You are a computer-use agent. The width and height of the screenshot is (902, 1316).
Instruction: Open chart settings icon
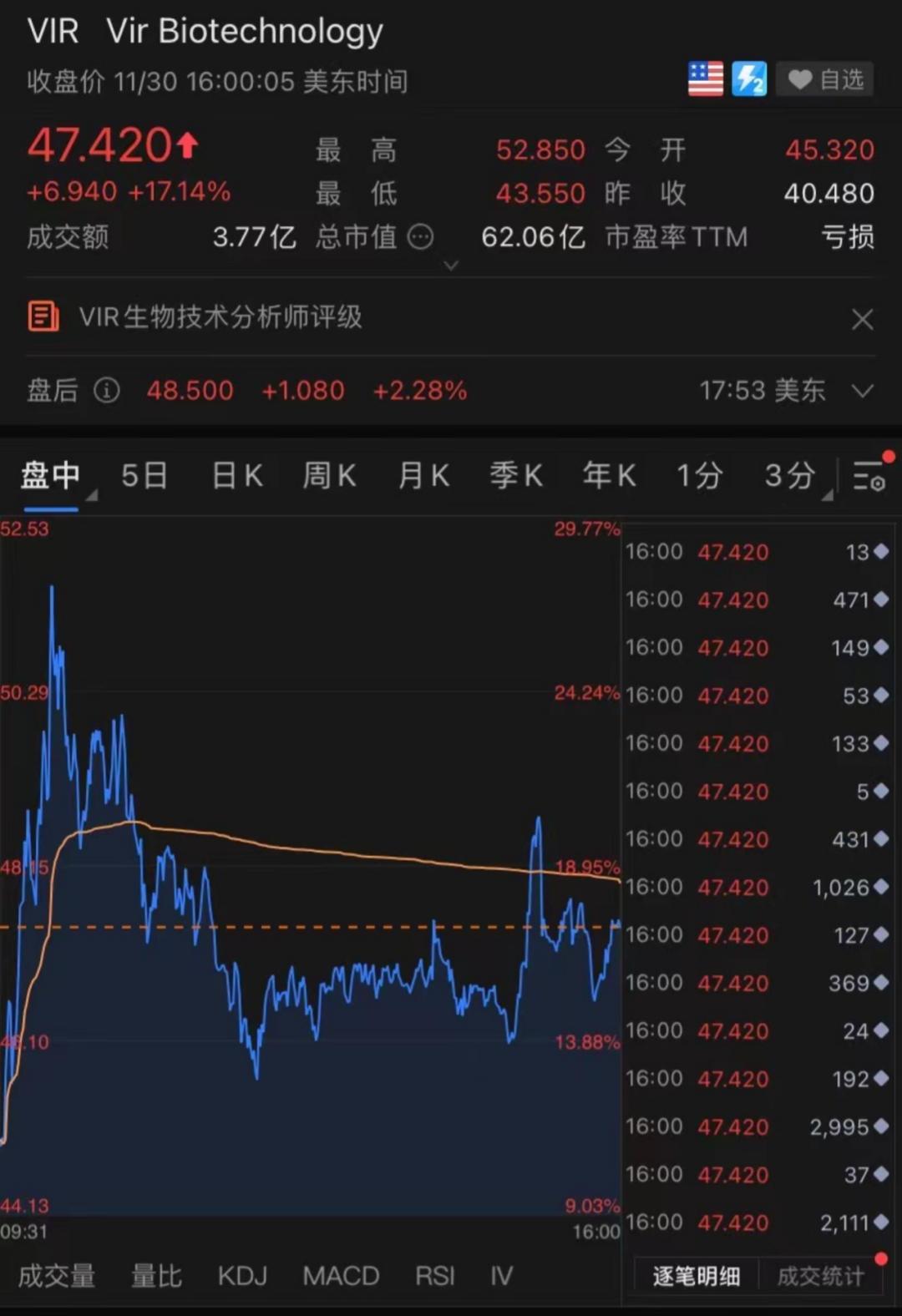[869, 478]
